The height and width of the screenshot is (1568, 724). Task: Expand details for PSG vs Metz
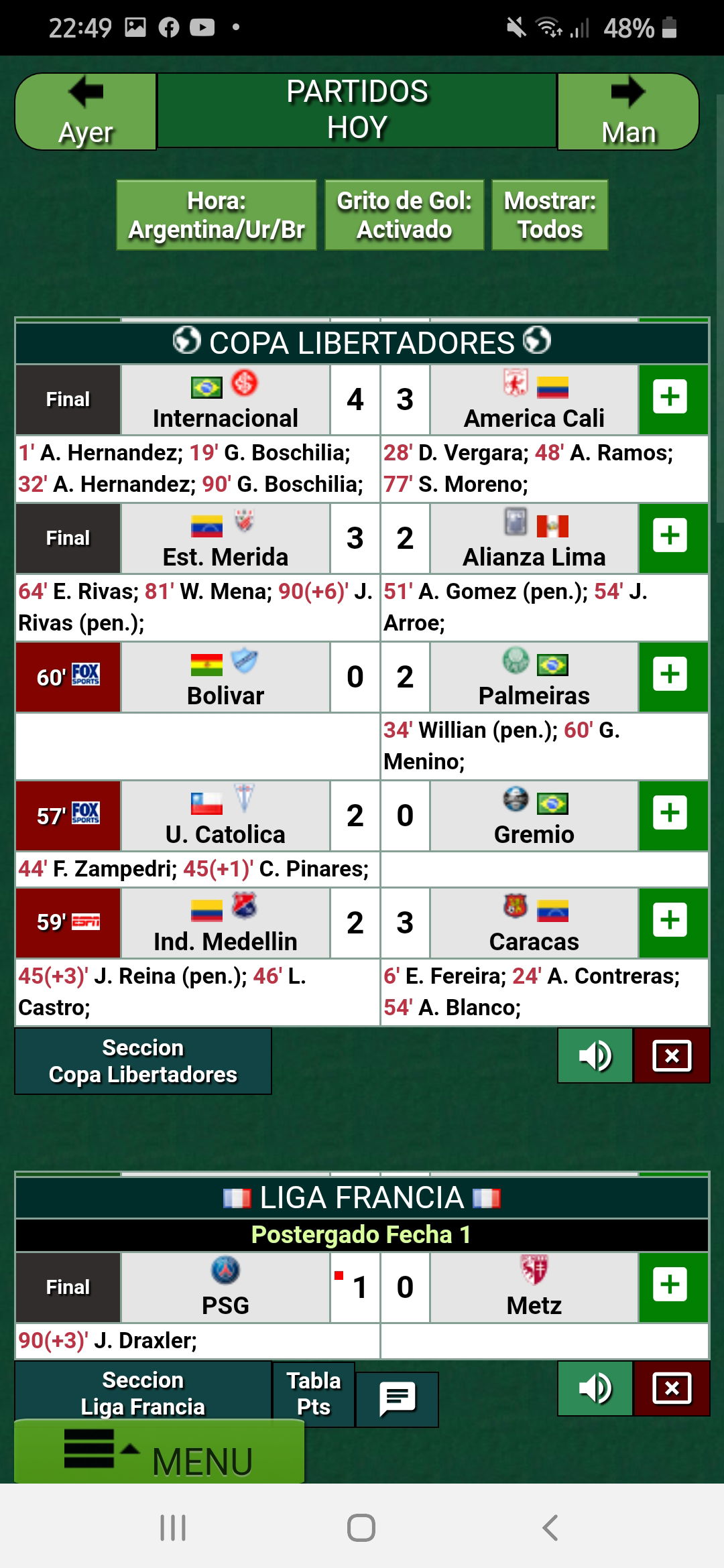[673, 1287]
